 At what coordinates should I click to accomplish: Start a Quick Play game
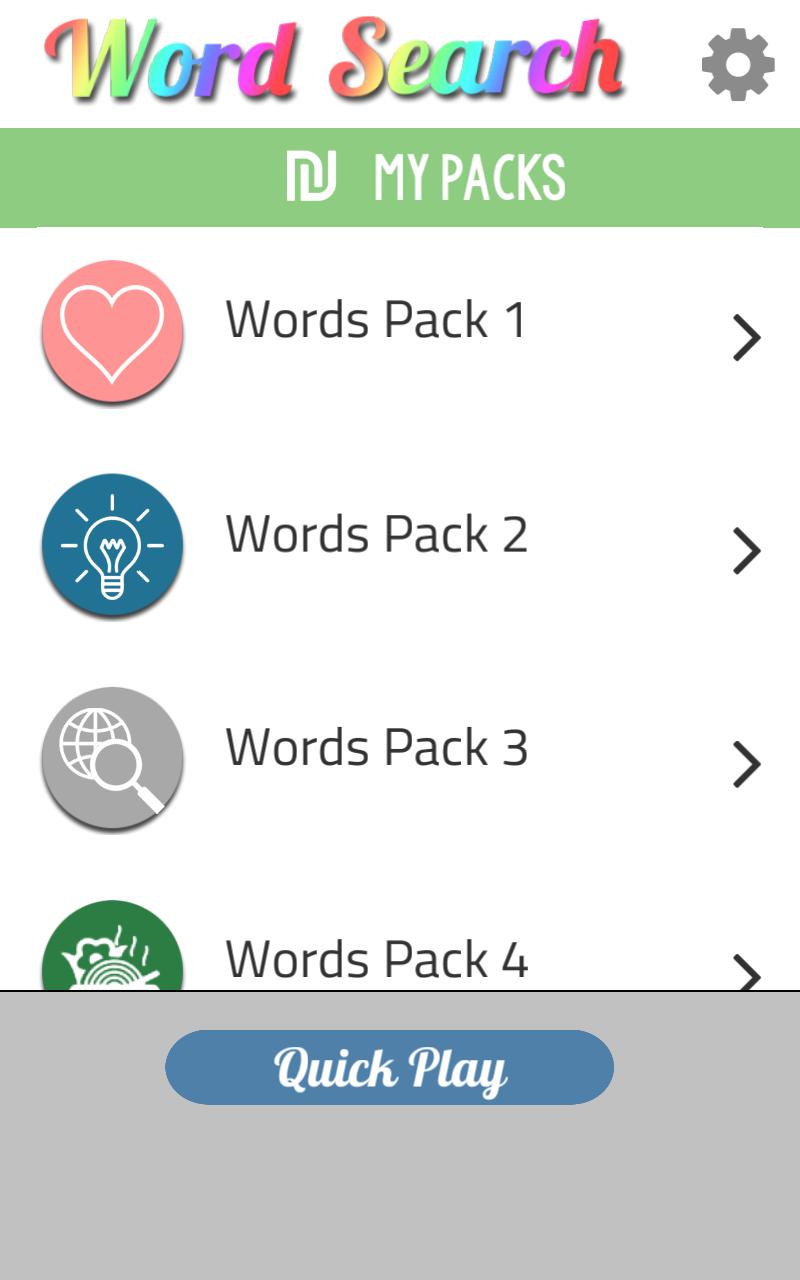click(x=389, y=1067)
